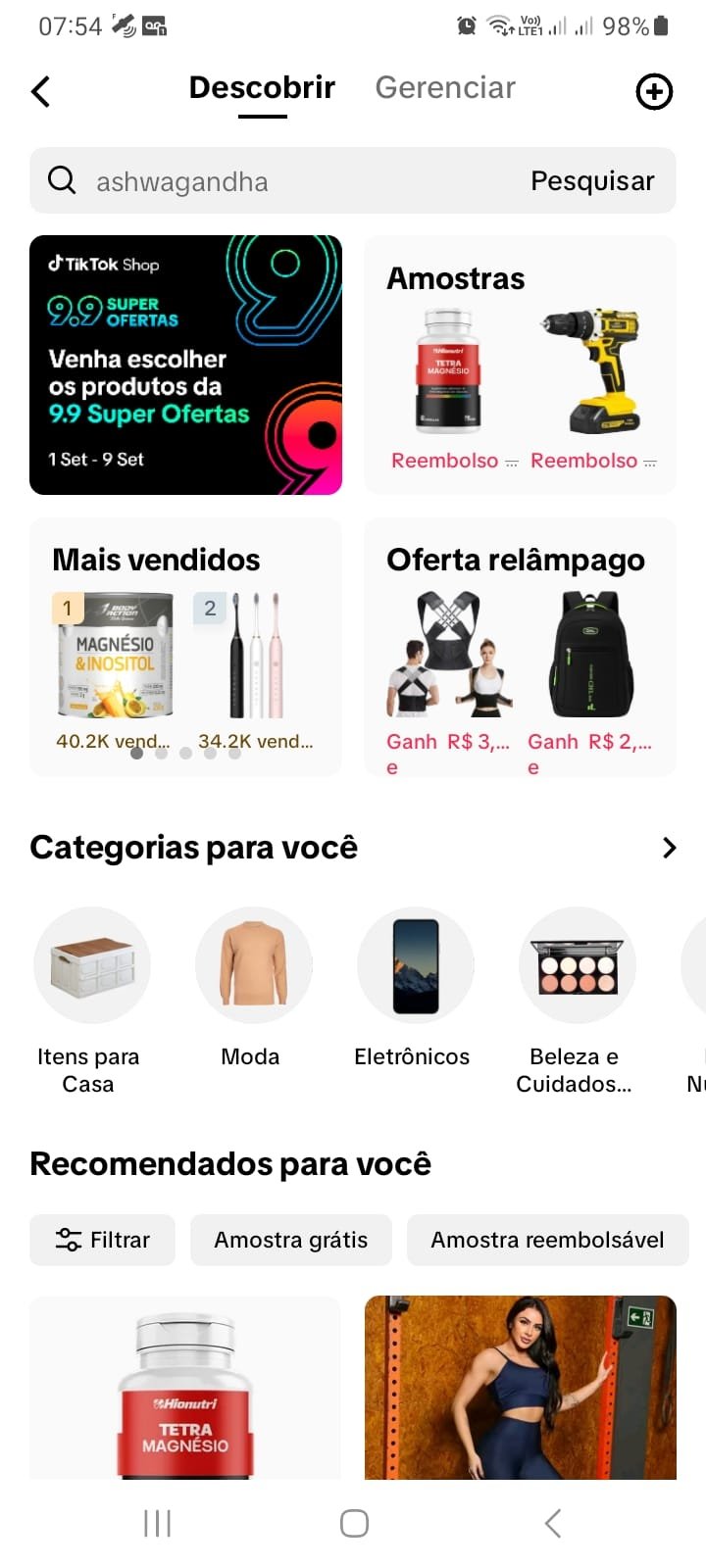Select the Moda category
The height and width of the screenshot is (1568, 706).
(x=252, y=988)
